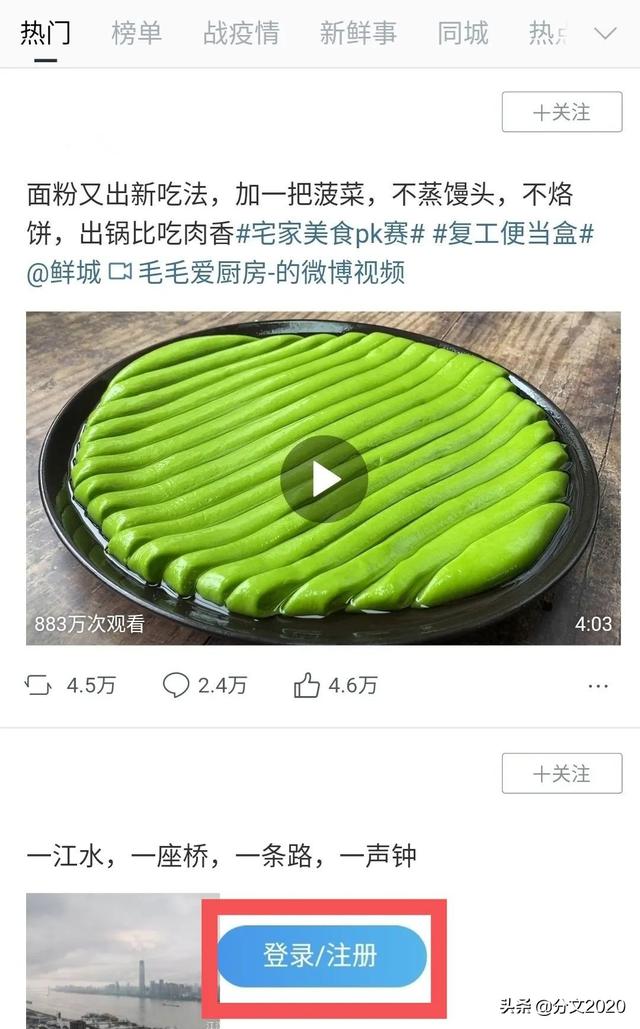This screenshot has width=640, height=1029.
Task: Play the green spinach noodle video
Action: (323, 479)
